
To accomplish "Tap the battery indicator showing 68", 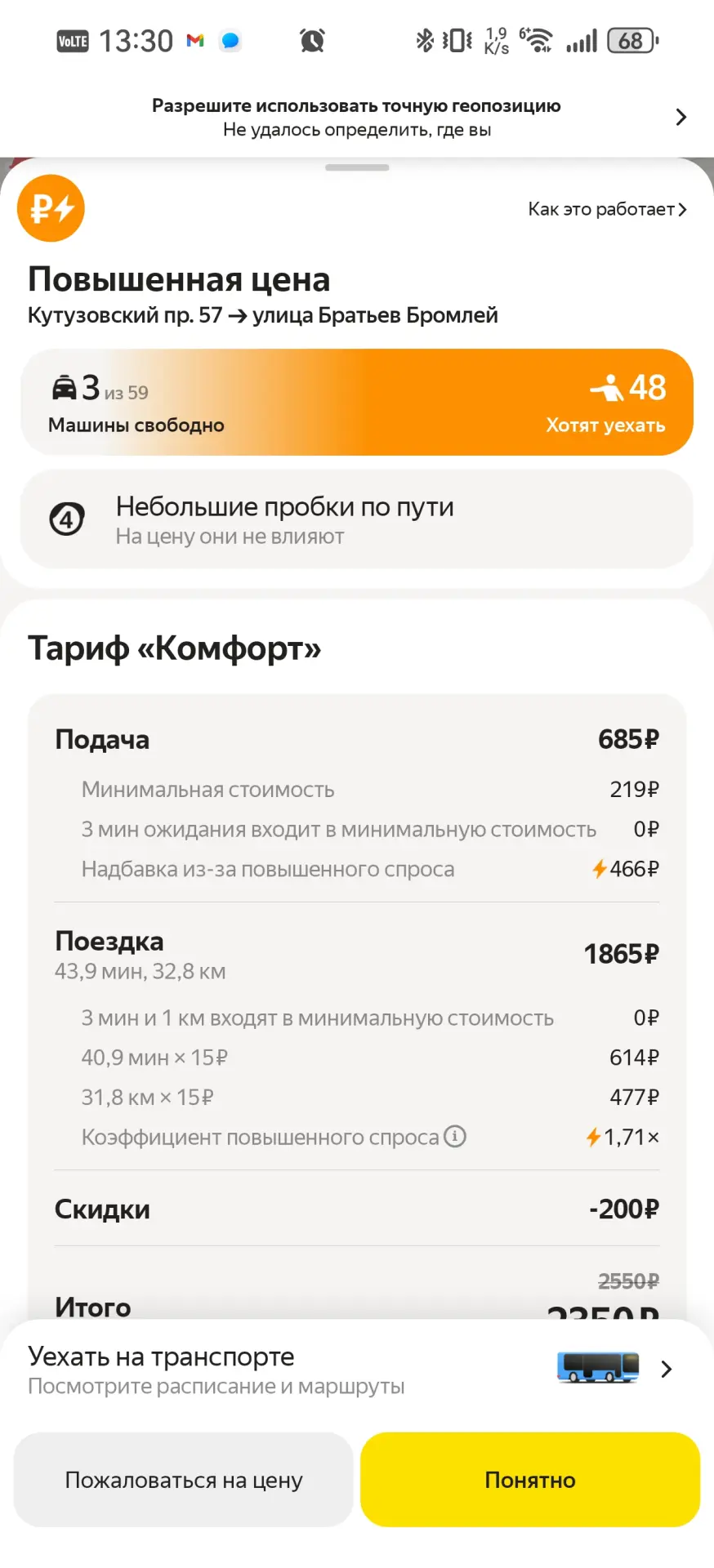I will (631, 39).
